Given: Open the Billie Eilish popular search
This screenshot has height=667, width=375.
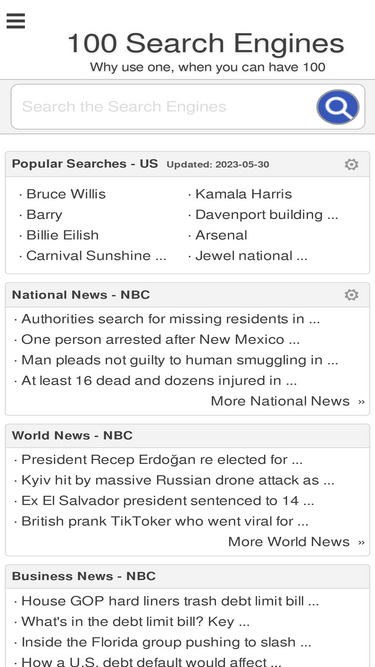Looking at the screenshot, I should (x=62, y=235).
